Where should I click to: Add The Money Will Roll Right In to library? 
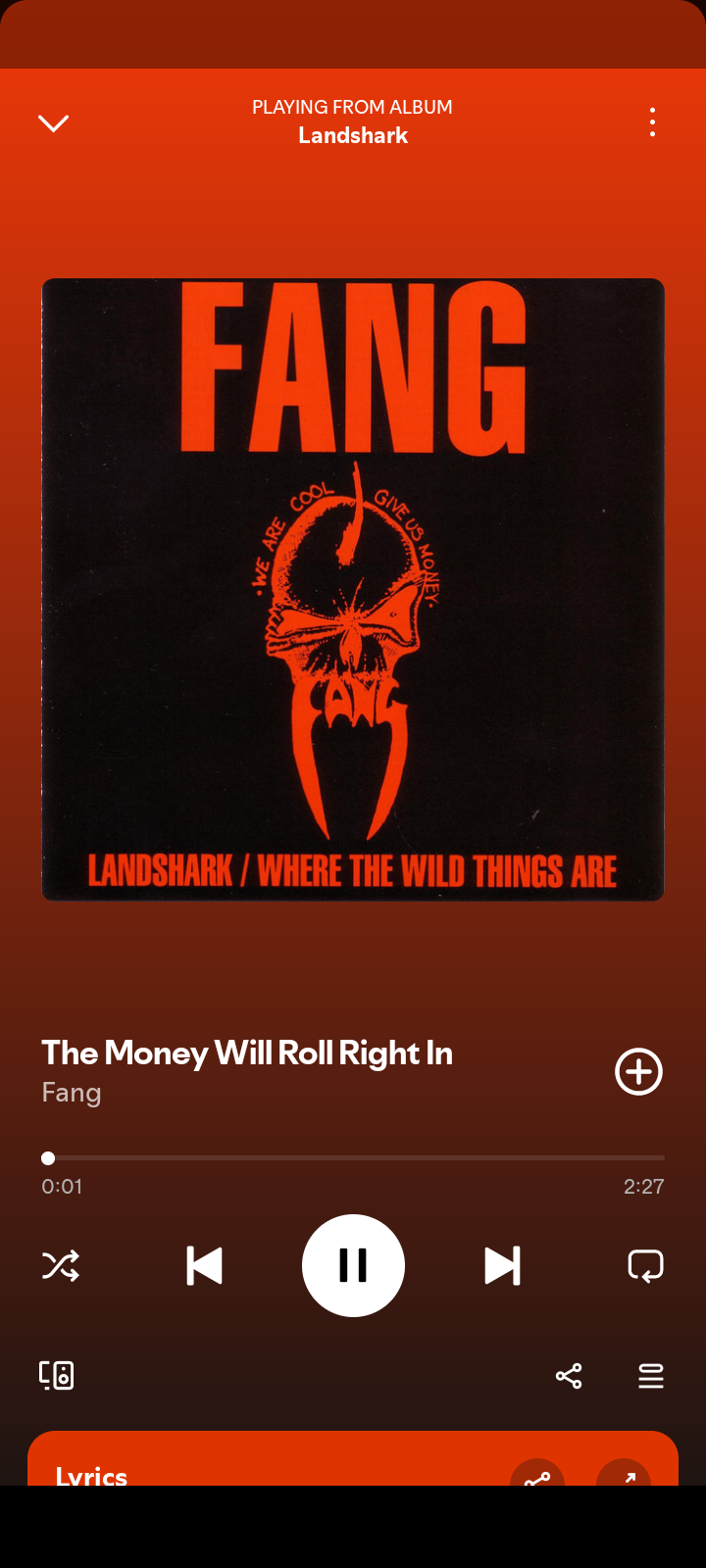(638, 1071)
